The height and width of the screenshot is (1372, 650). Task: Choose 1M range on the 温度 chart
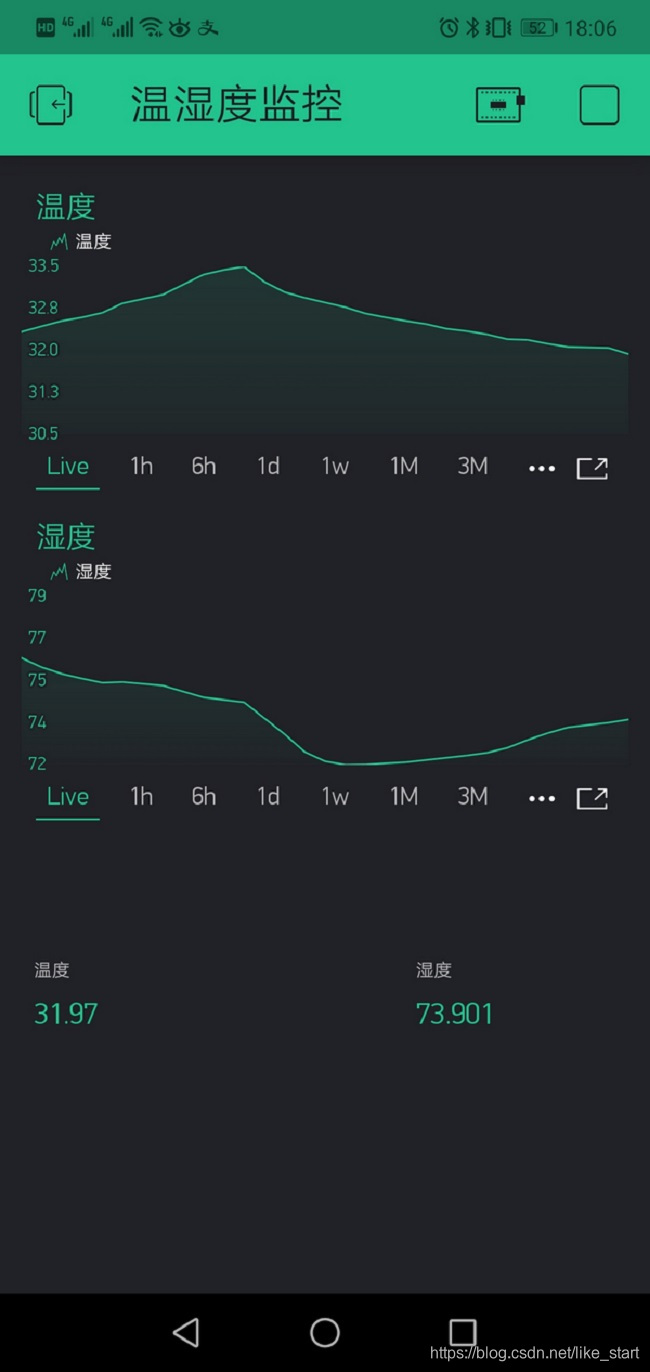click(404, 466)
